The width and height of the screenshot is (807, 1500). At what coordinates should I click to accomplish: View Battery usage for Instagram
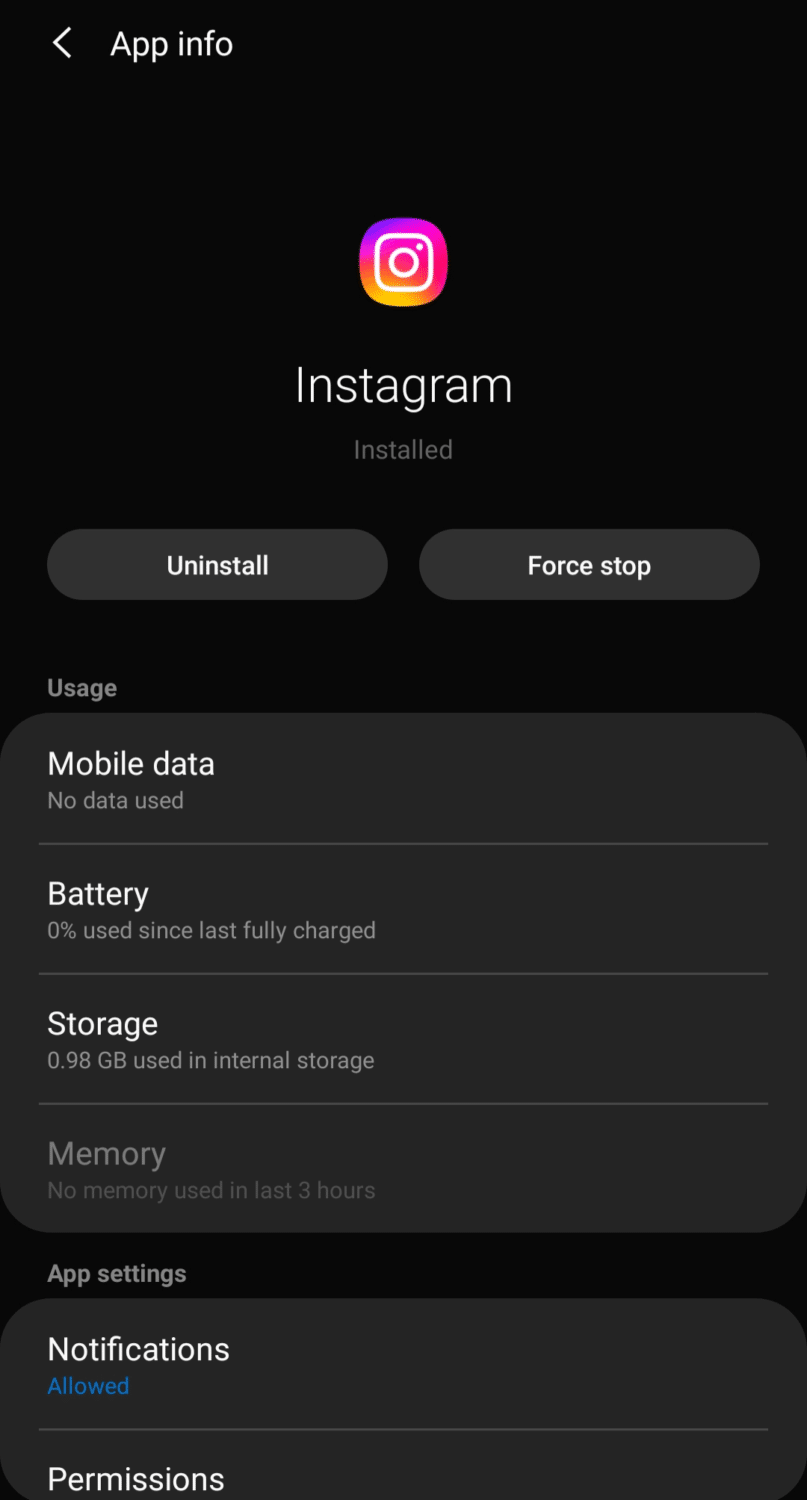click(403, 909)
